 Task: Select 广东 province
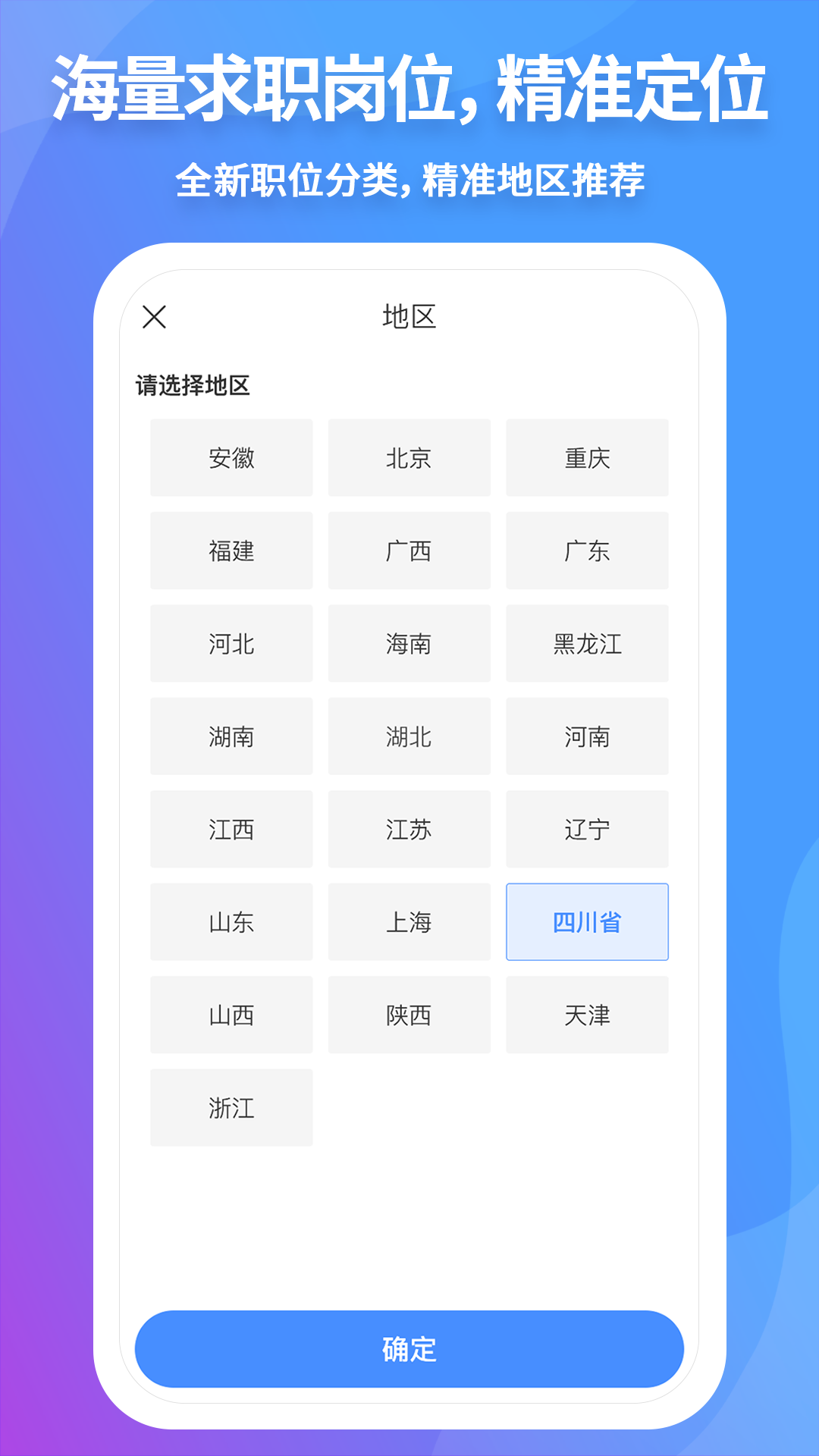click(x=587, y=551)
